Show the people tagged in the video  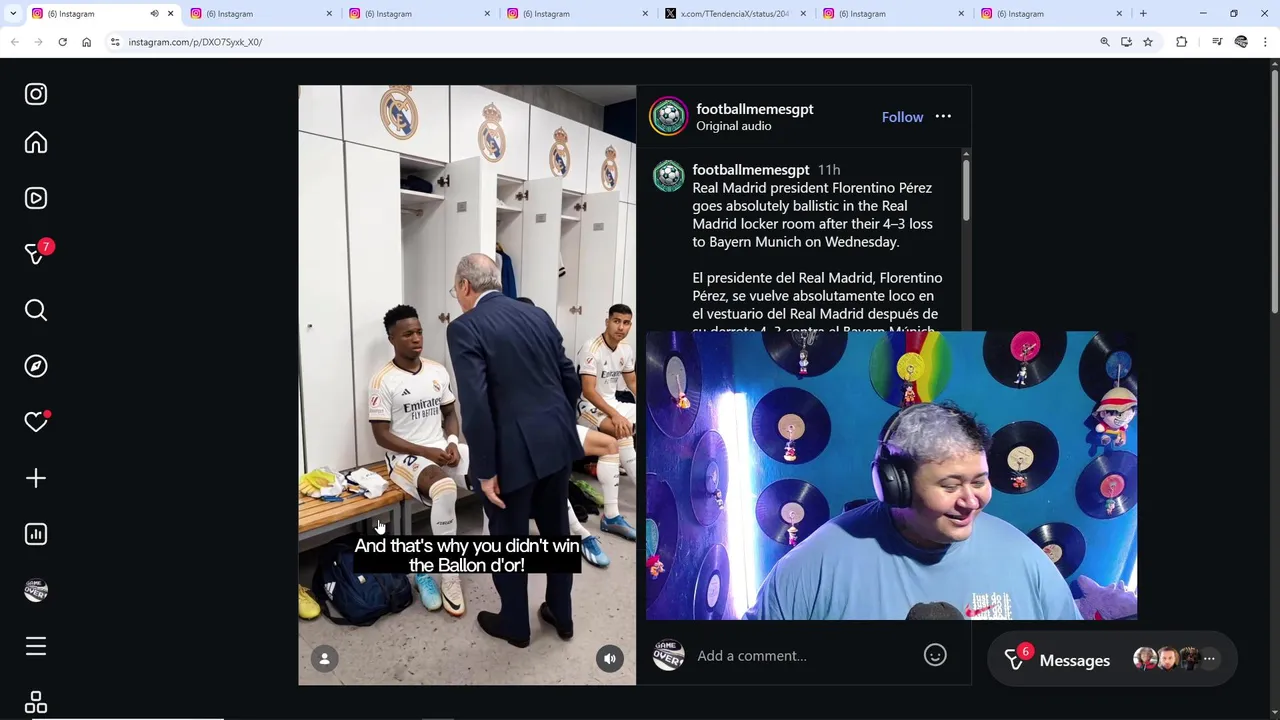324,658
